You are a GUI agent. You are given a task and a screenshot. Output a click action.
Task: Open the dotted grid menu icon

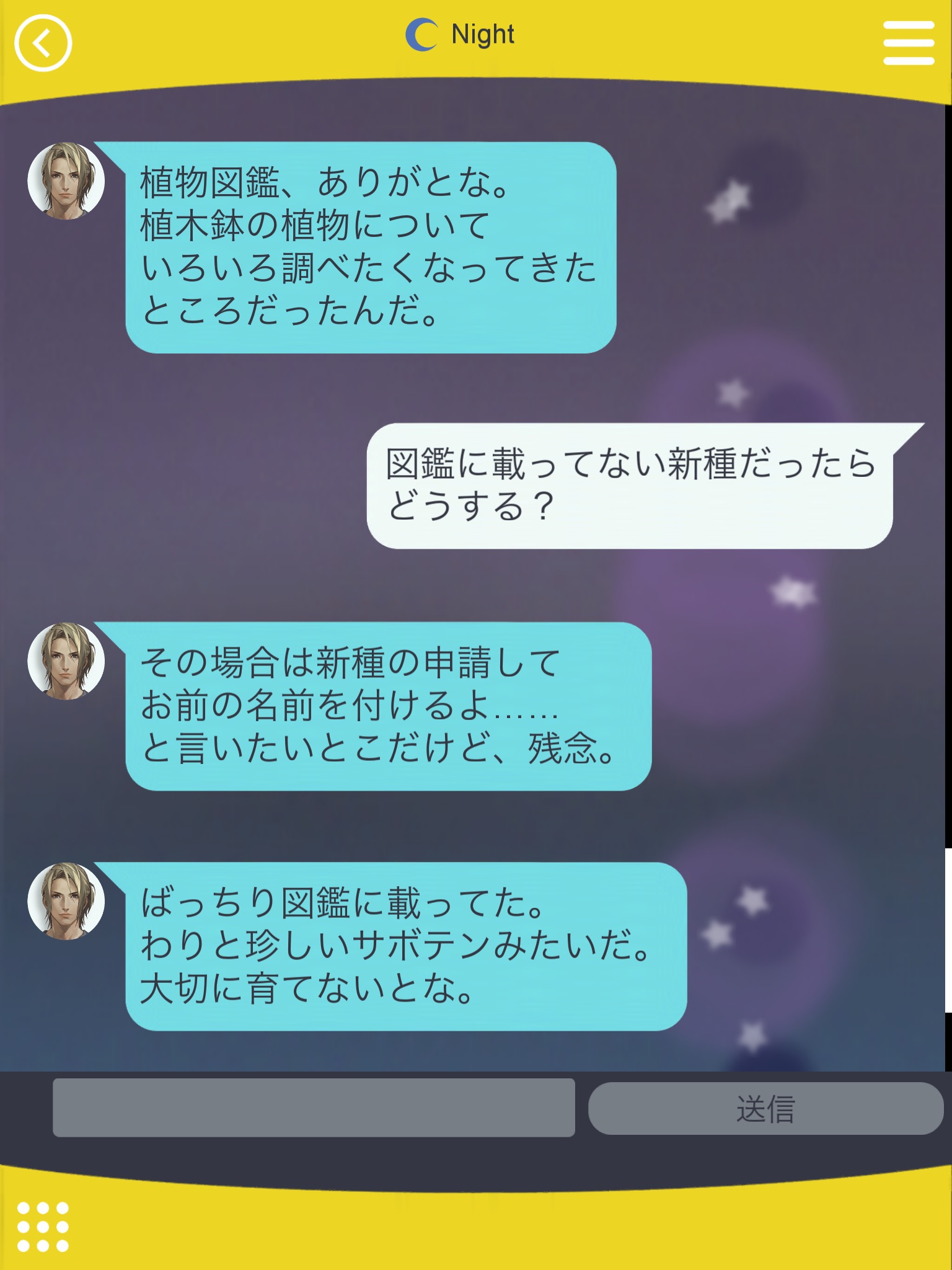tap(43, 1227)
